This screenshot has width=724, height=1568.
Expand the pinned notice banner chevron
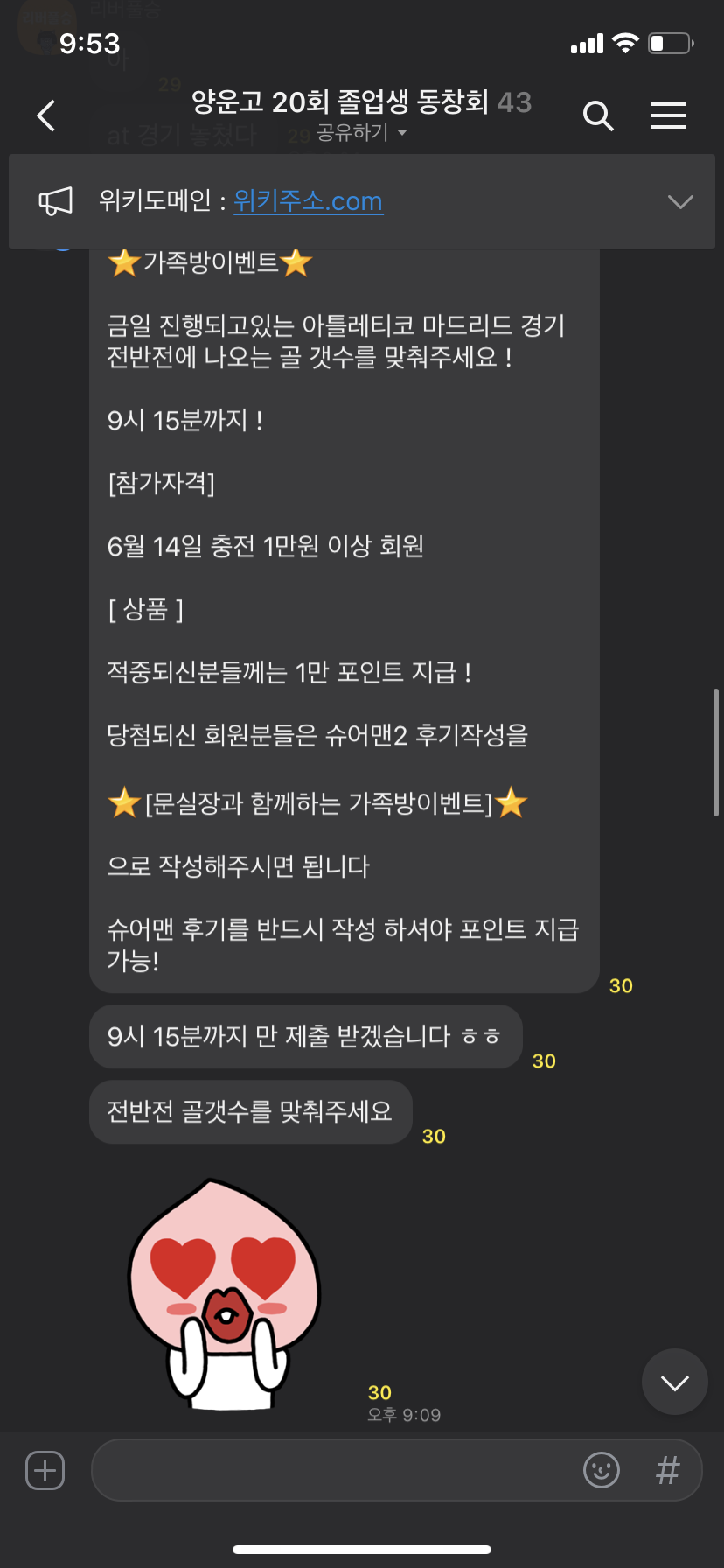[680, 201]
